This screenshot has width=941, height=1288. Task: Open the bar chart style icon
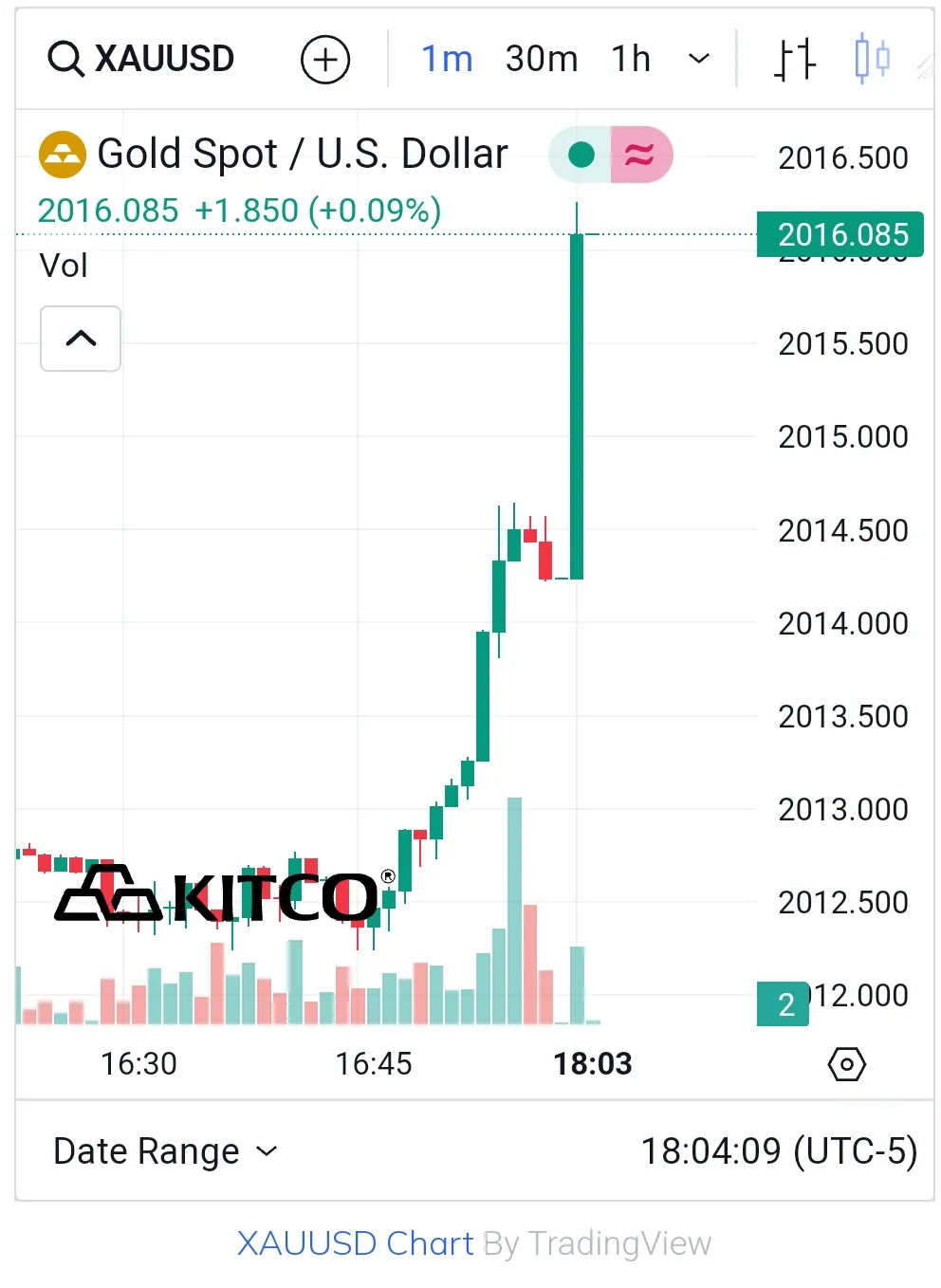(795, 59)
